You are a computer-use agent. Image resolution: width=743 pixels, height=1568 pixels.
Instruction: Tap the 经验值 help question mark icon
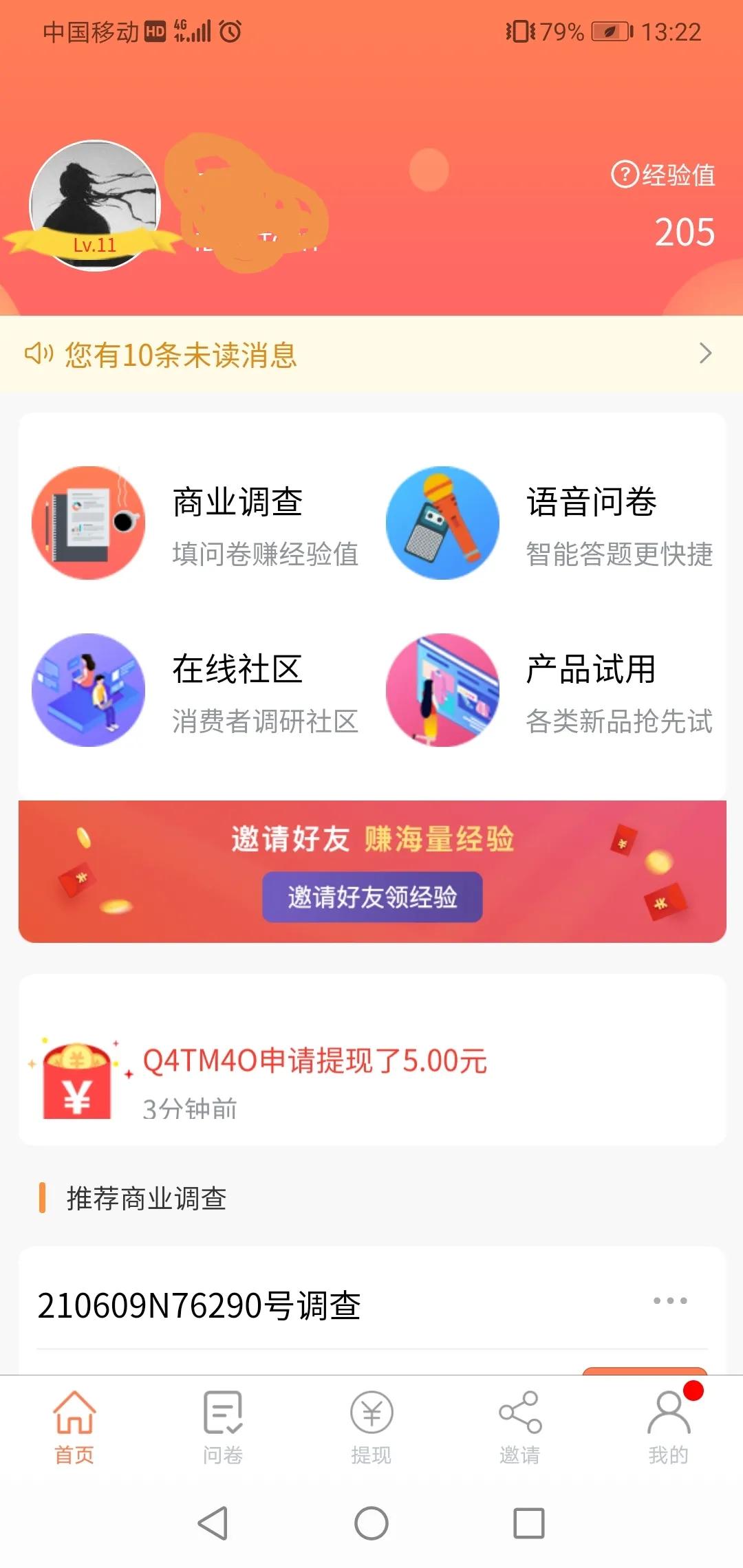click(x=625, y=174)
